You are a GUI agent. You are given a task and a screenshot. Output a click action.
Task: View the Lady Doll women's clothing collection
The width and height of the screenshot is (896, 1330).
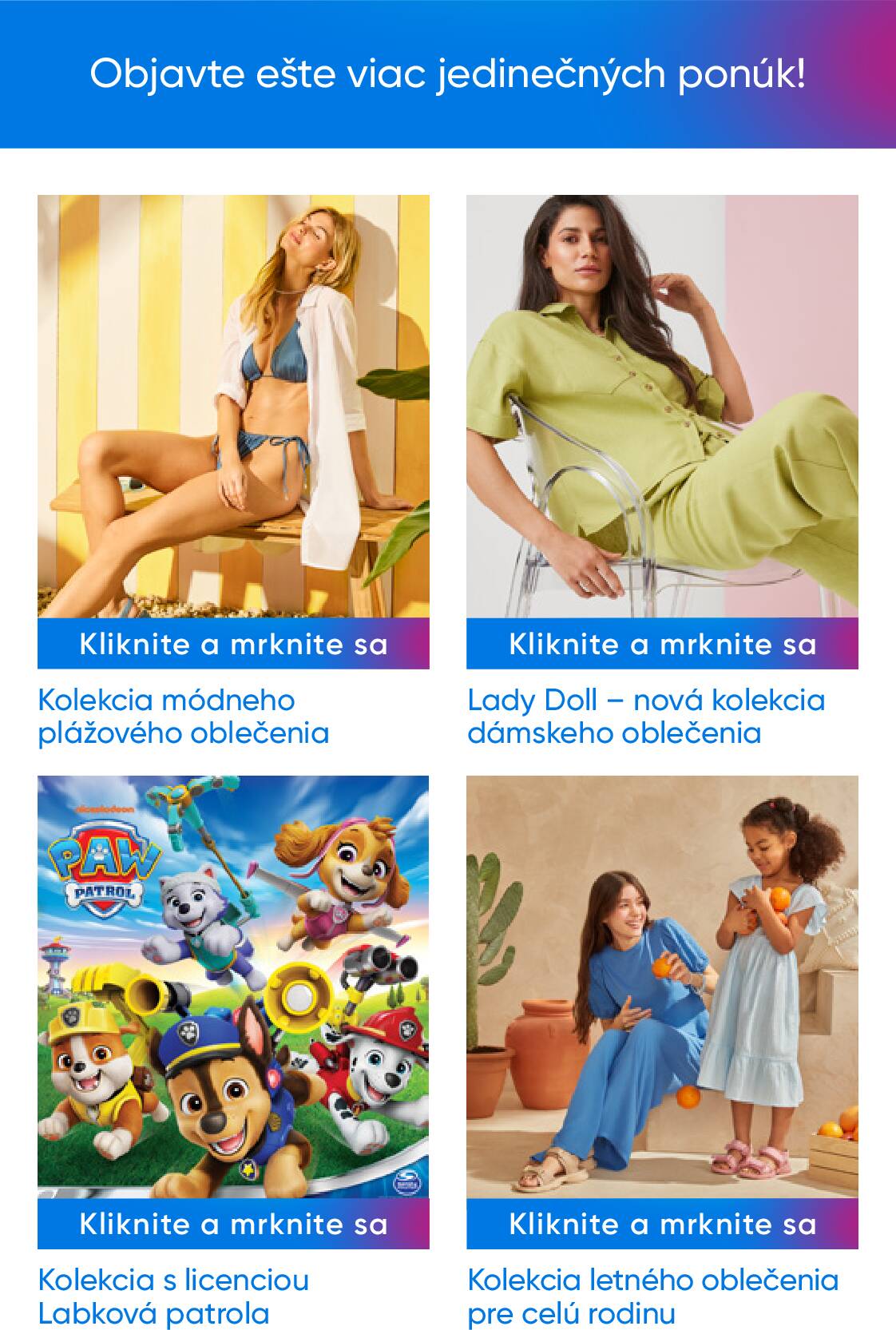[662, 644]
